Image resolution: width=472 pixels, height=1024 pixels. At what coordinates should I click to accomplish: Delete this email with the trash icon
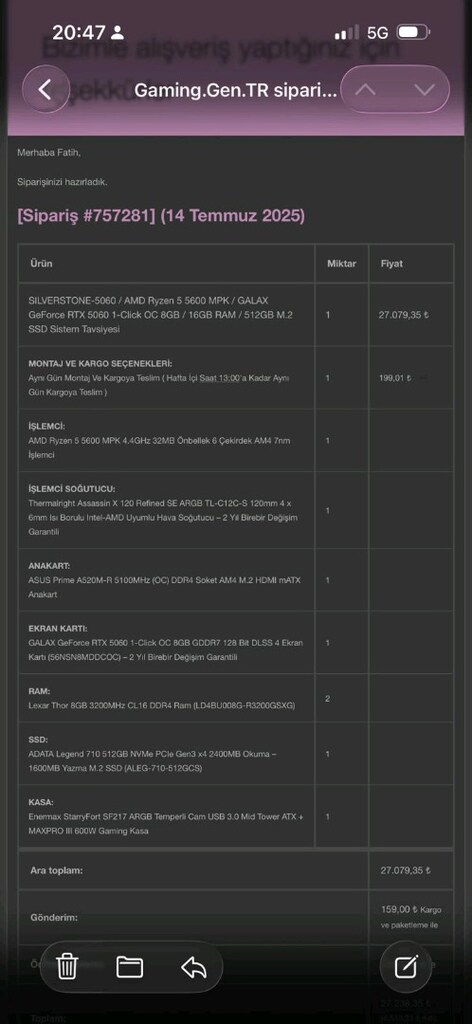(x=67, y=966)
